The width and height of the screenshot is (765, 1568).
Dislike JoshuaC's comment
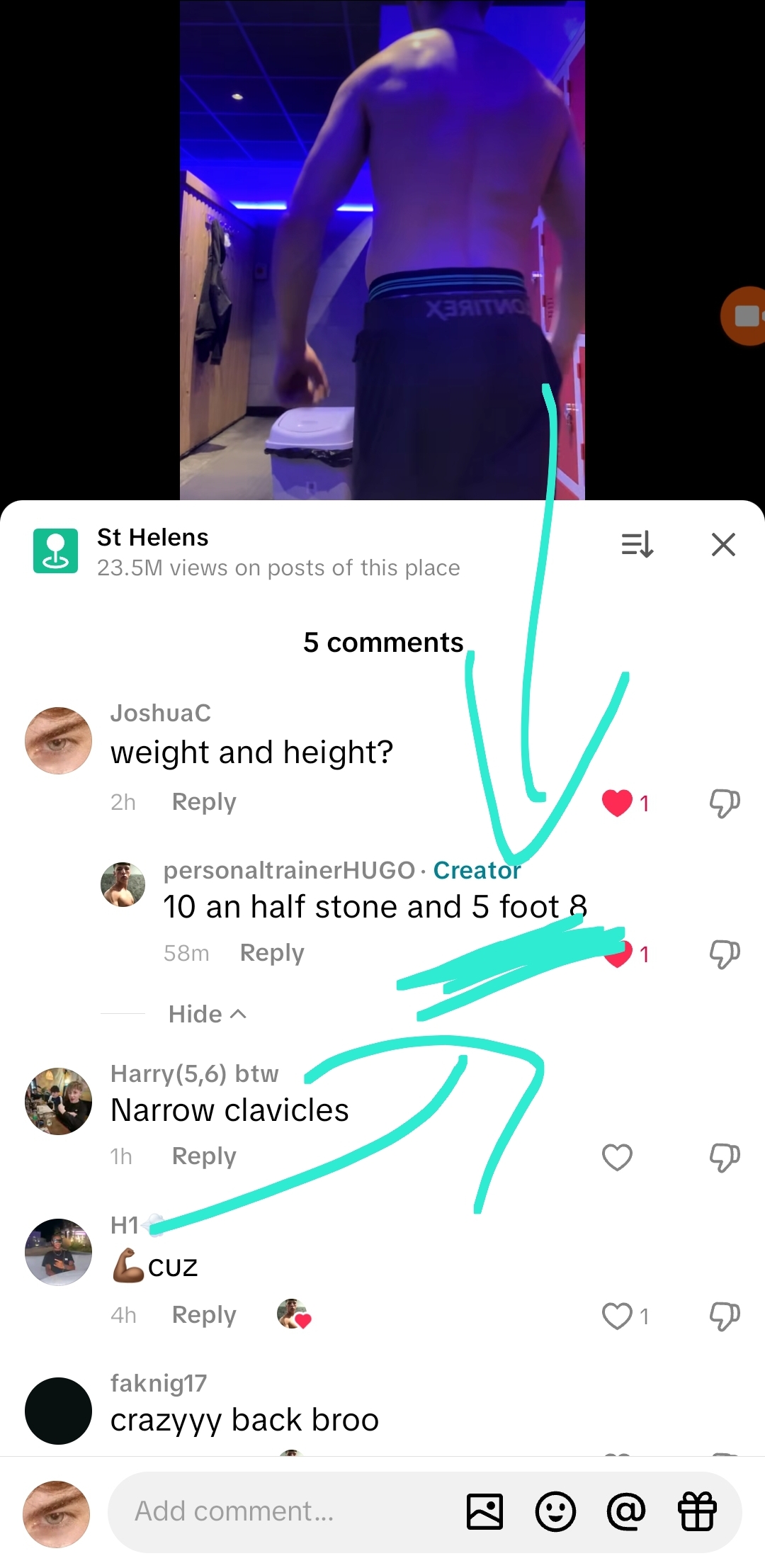pyautogui.click(x=724, y=803)
